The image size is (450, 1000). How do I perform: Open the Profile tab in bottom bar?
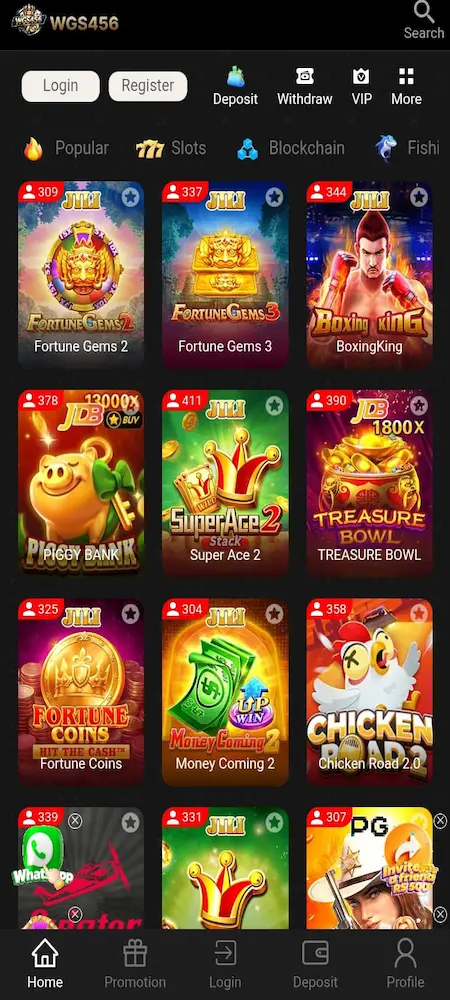pos(405,964)
